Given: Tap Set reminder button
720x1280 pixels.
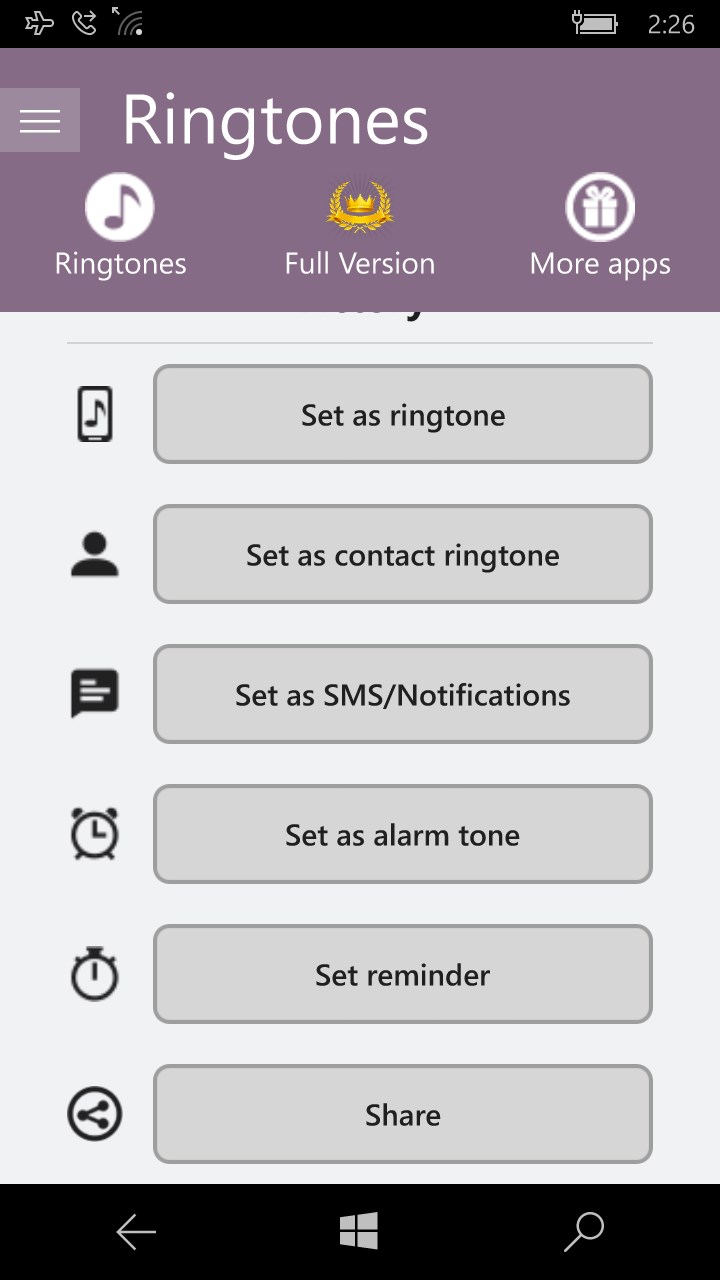Looking at the screenshot, I should point(402,974).
